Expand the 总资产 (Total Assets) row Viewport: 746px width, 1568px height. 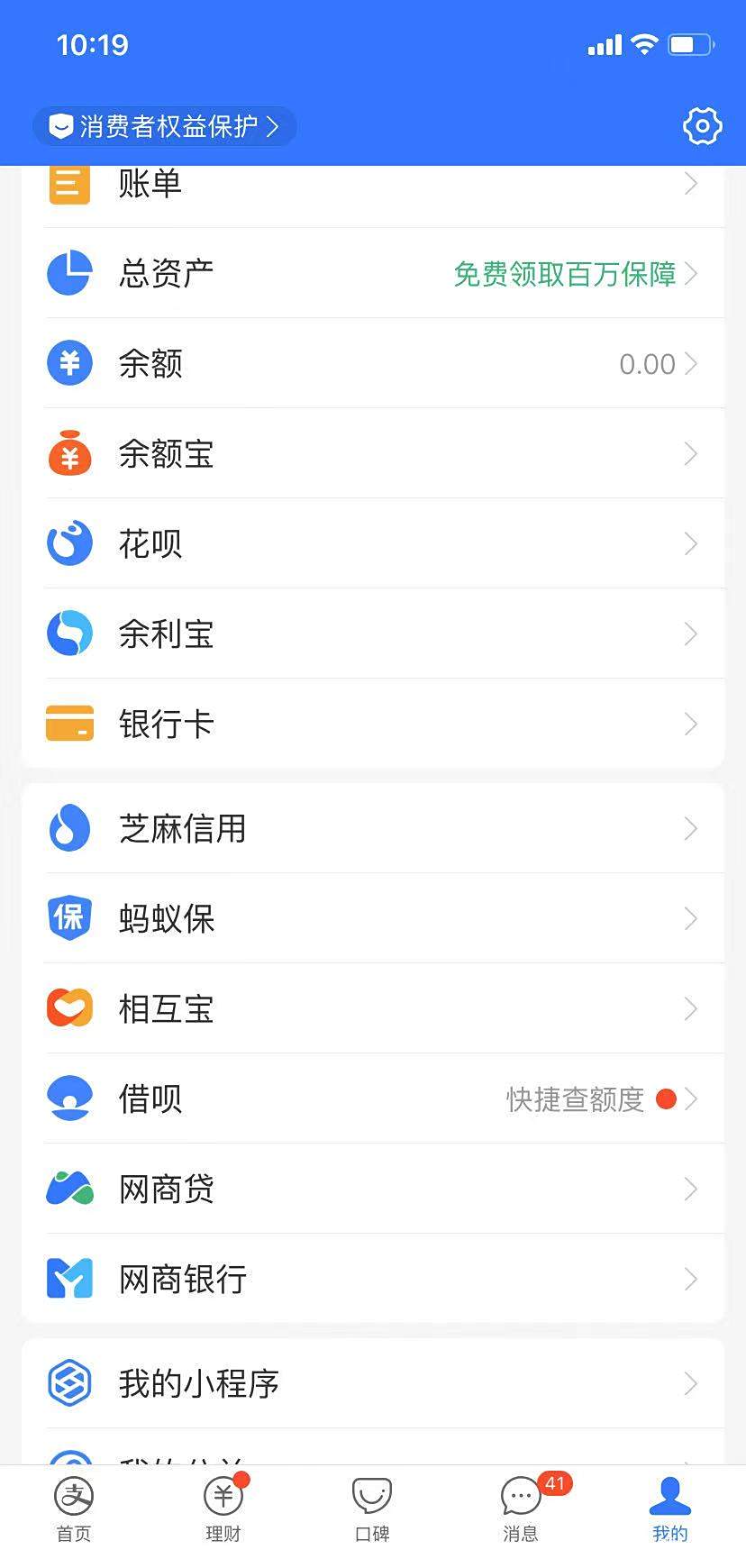click(373, 273)
